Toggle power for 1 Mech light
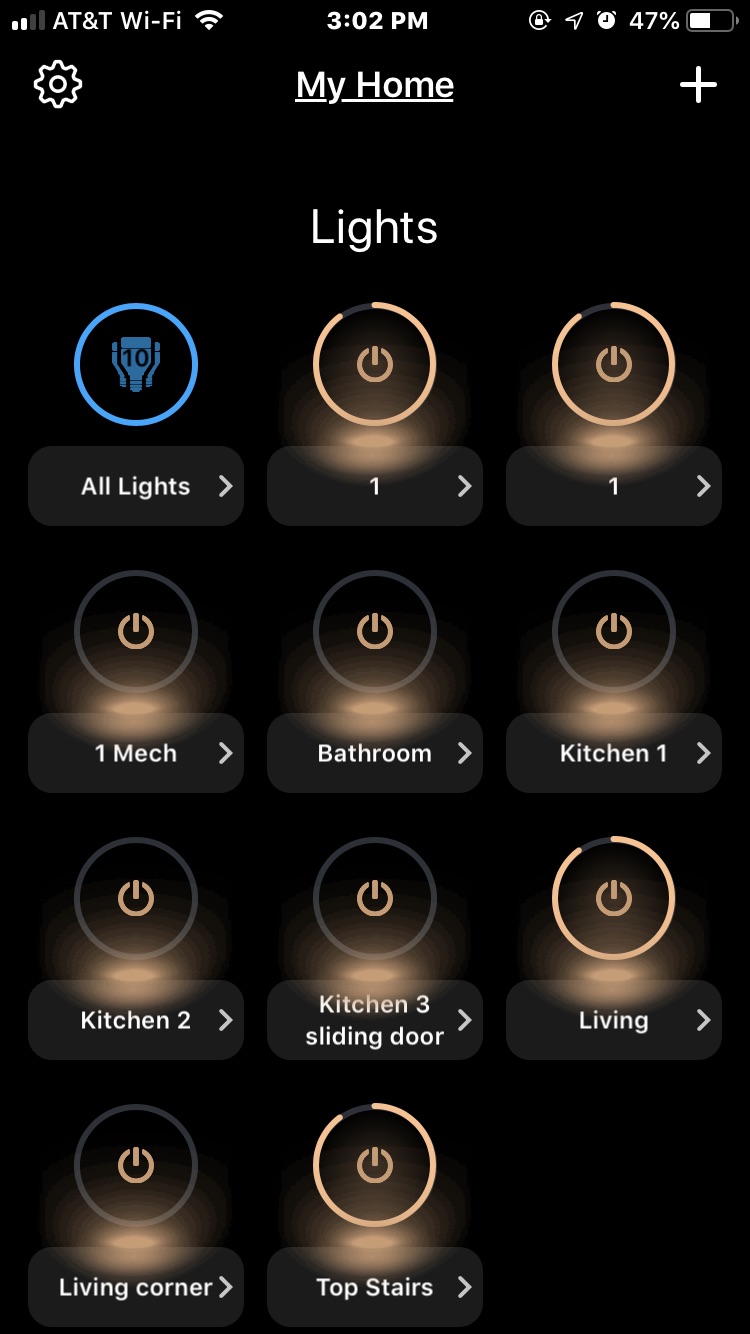 coord(136,632)
